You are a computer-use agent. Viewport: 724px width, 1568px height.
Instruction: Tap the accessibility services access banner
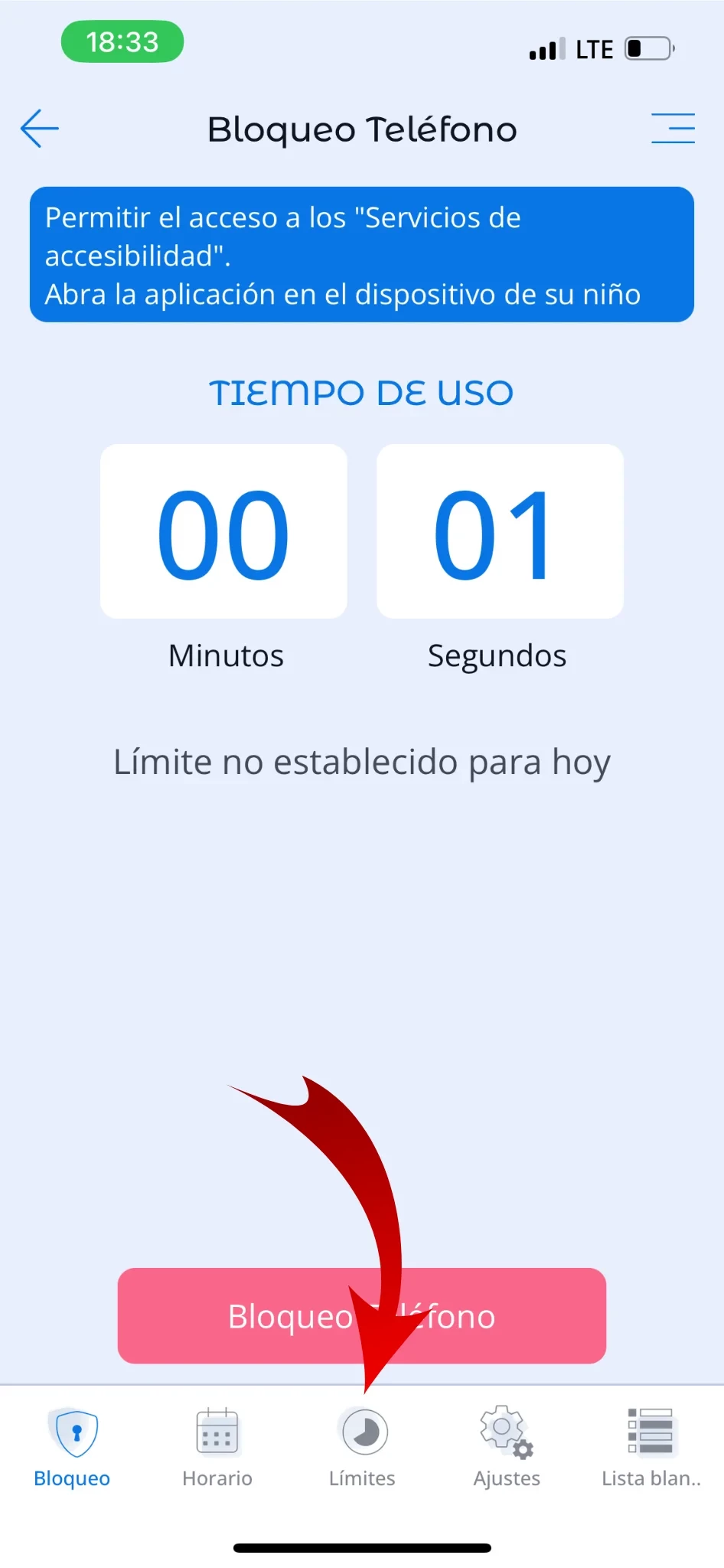361,255
